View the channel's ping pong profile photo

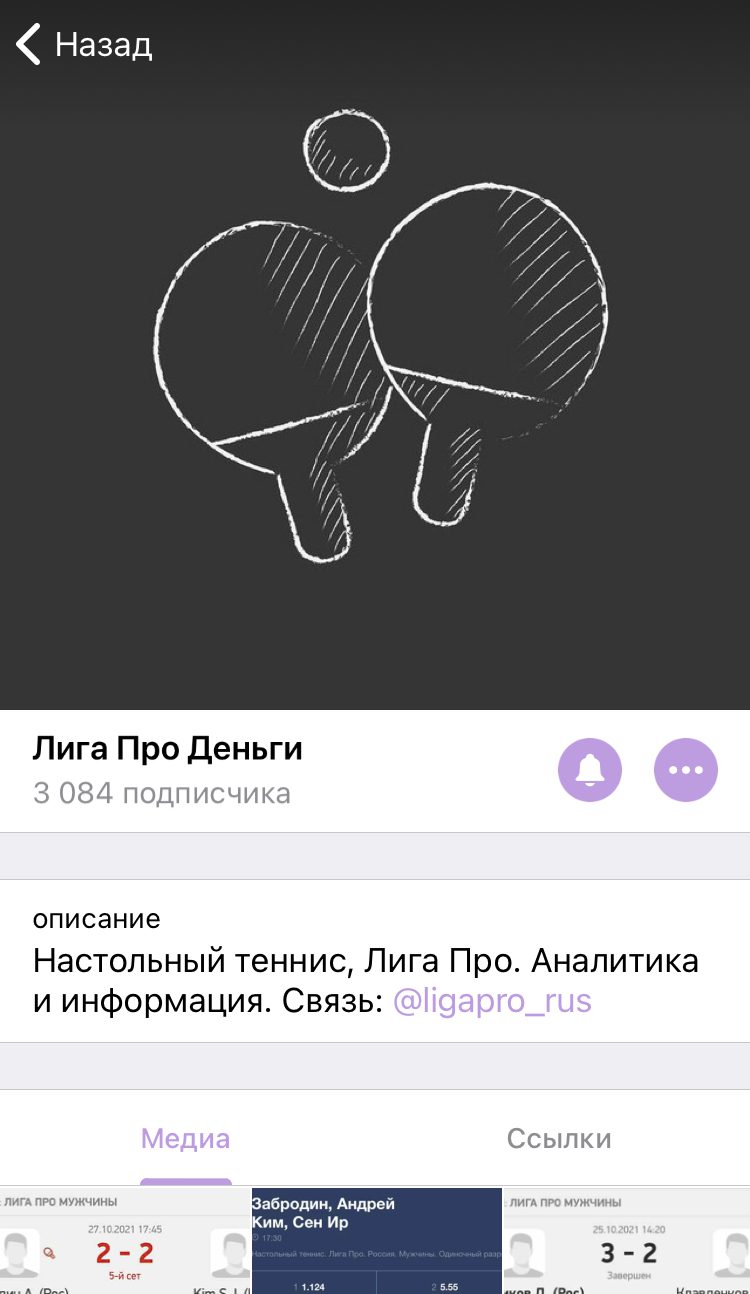point(375,355)
